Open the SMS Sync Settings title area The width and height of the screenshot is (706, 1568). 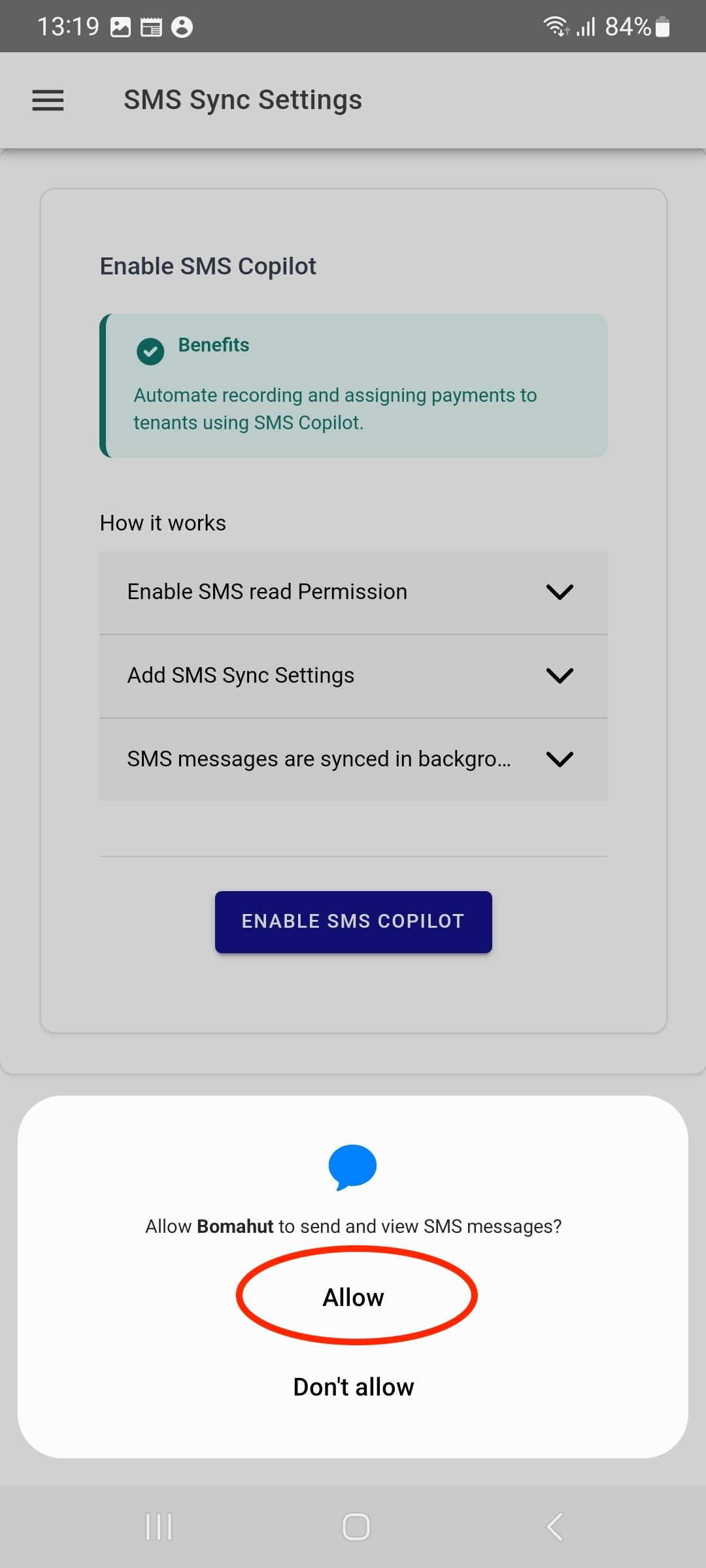click(x=243, y=99)
